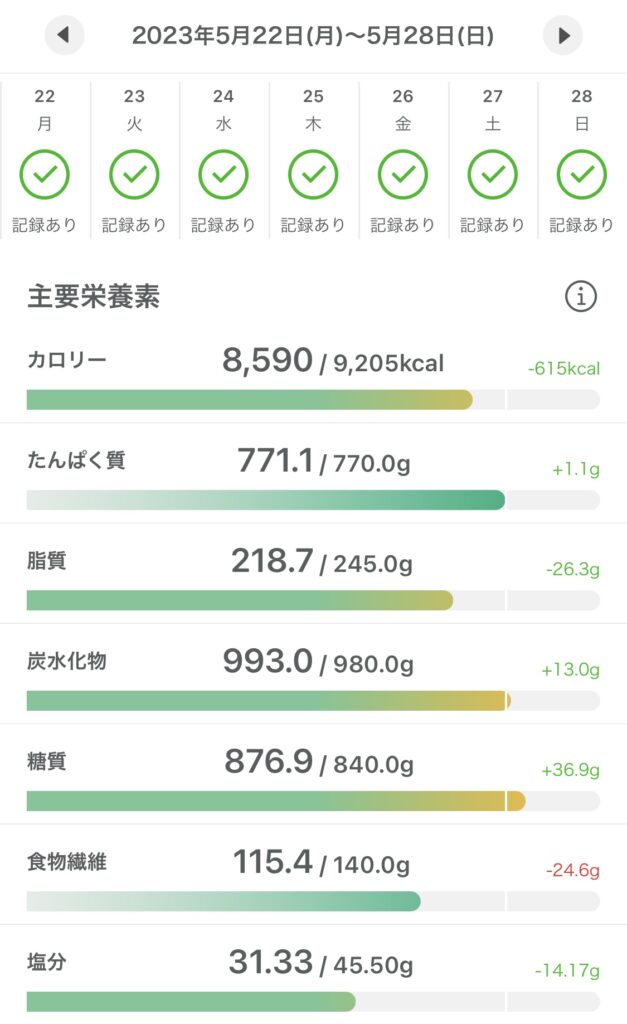
Task: Select Monday the 22nd
Action: [x=44, y=161]
